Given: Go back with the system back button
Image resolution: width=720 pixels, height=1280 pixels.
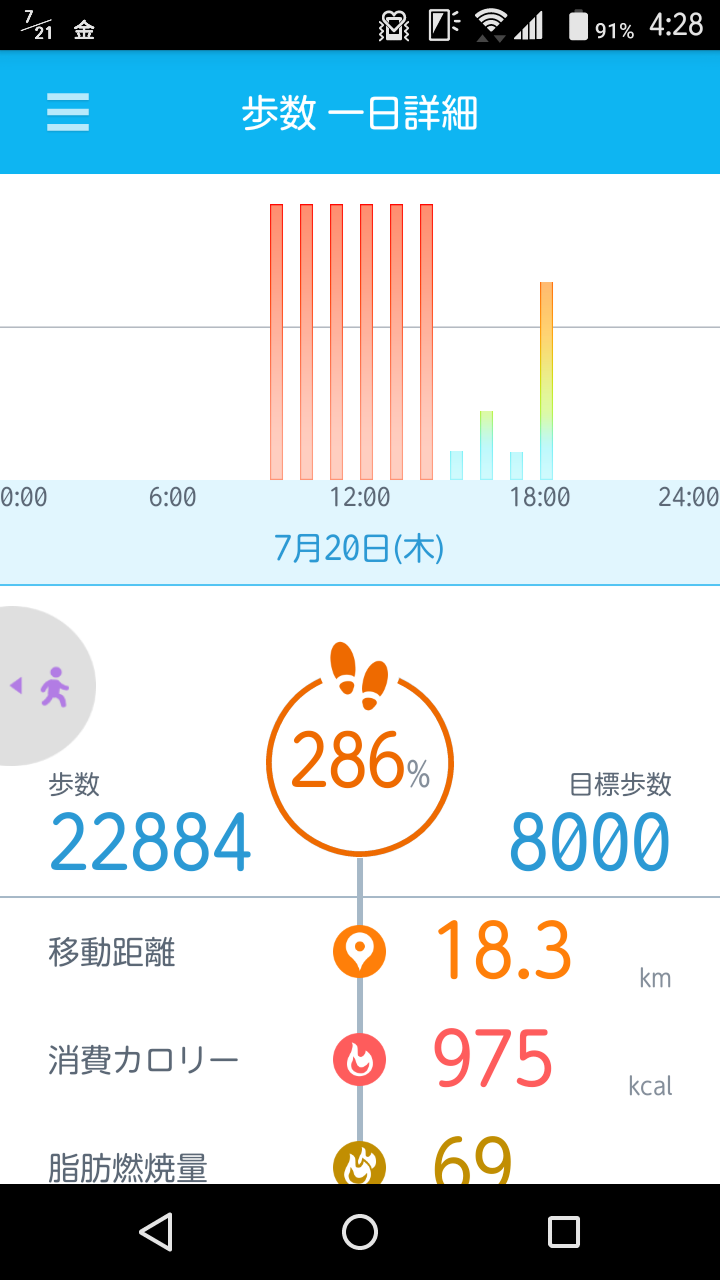Looking at the screenshot, I should pos(156,1232).
